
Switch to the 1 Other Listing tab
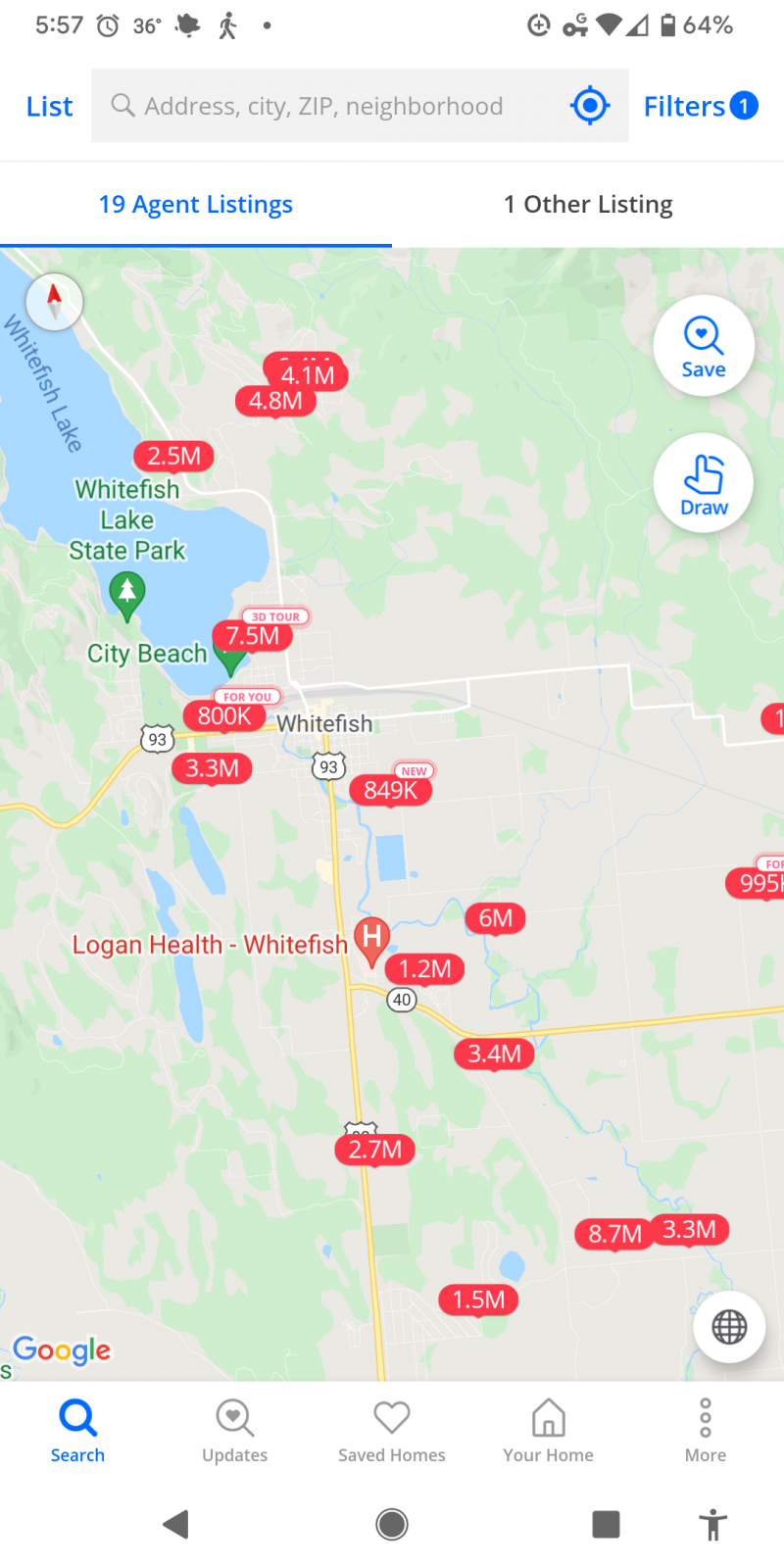(x=588, y=204)
